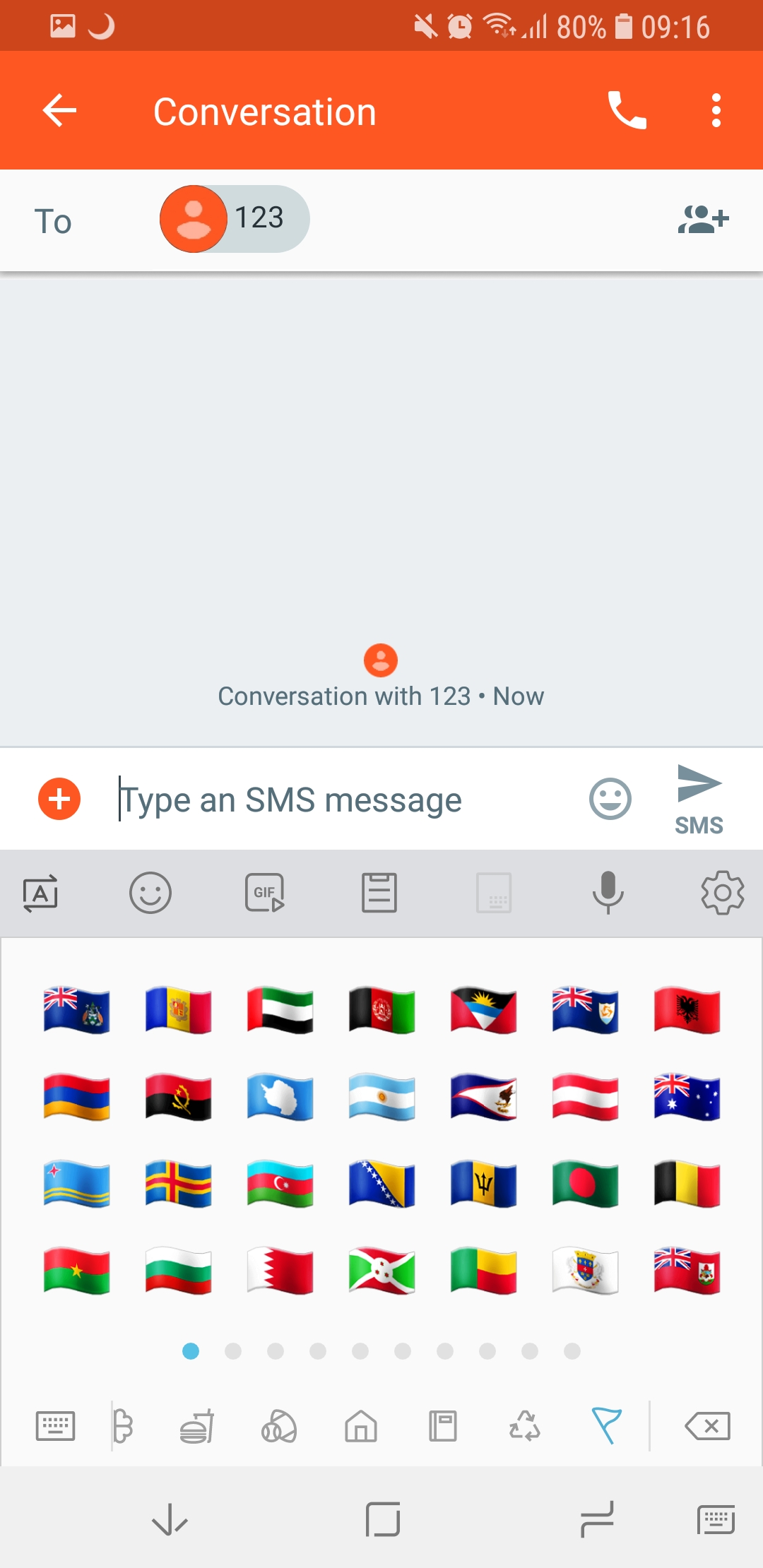This screenshot has height=1568, width=763.
Task: Focus the SMS message text field
Action: click(x=346, y=800)
